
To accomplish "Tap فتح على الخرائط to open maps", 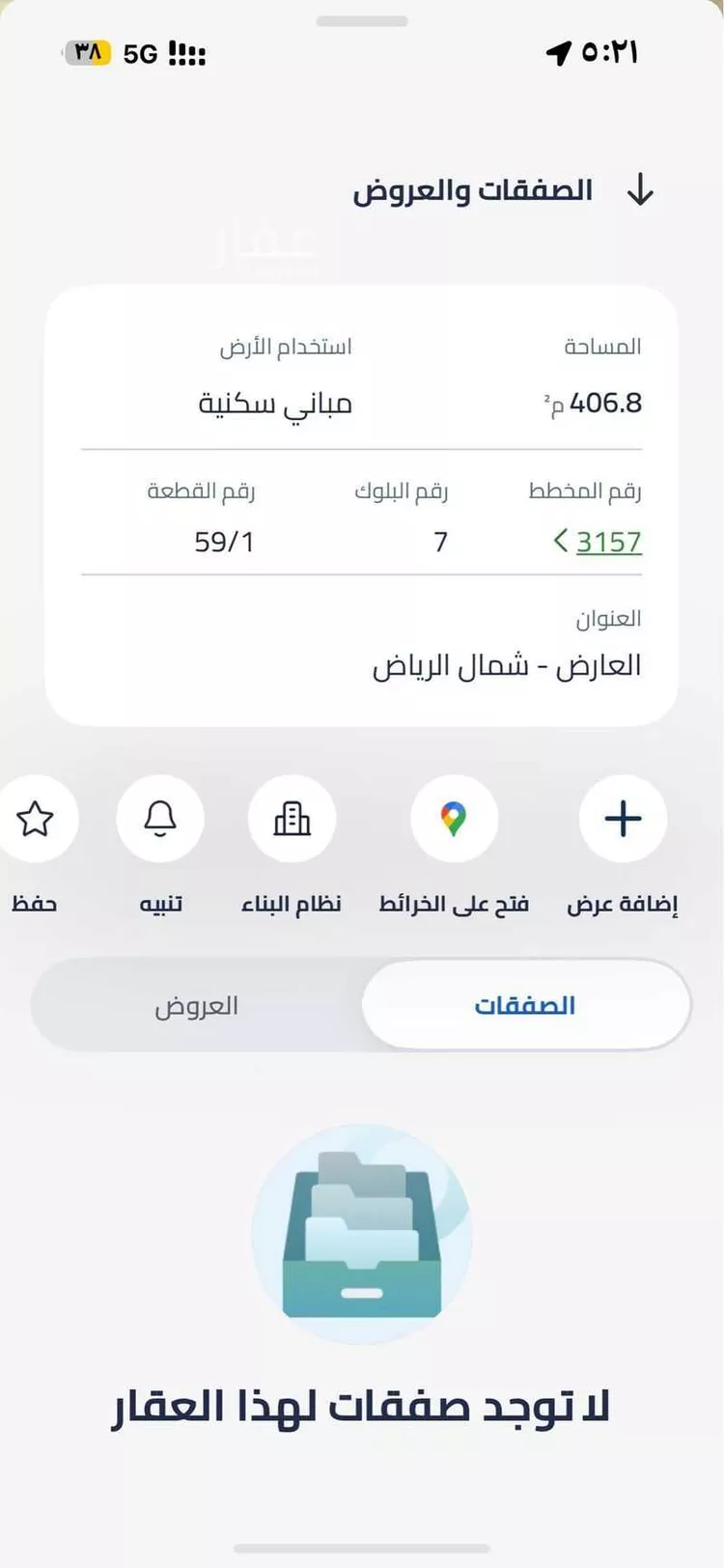I will (x=454, y=904).
